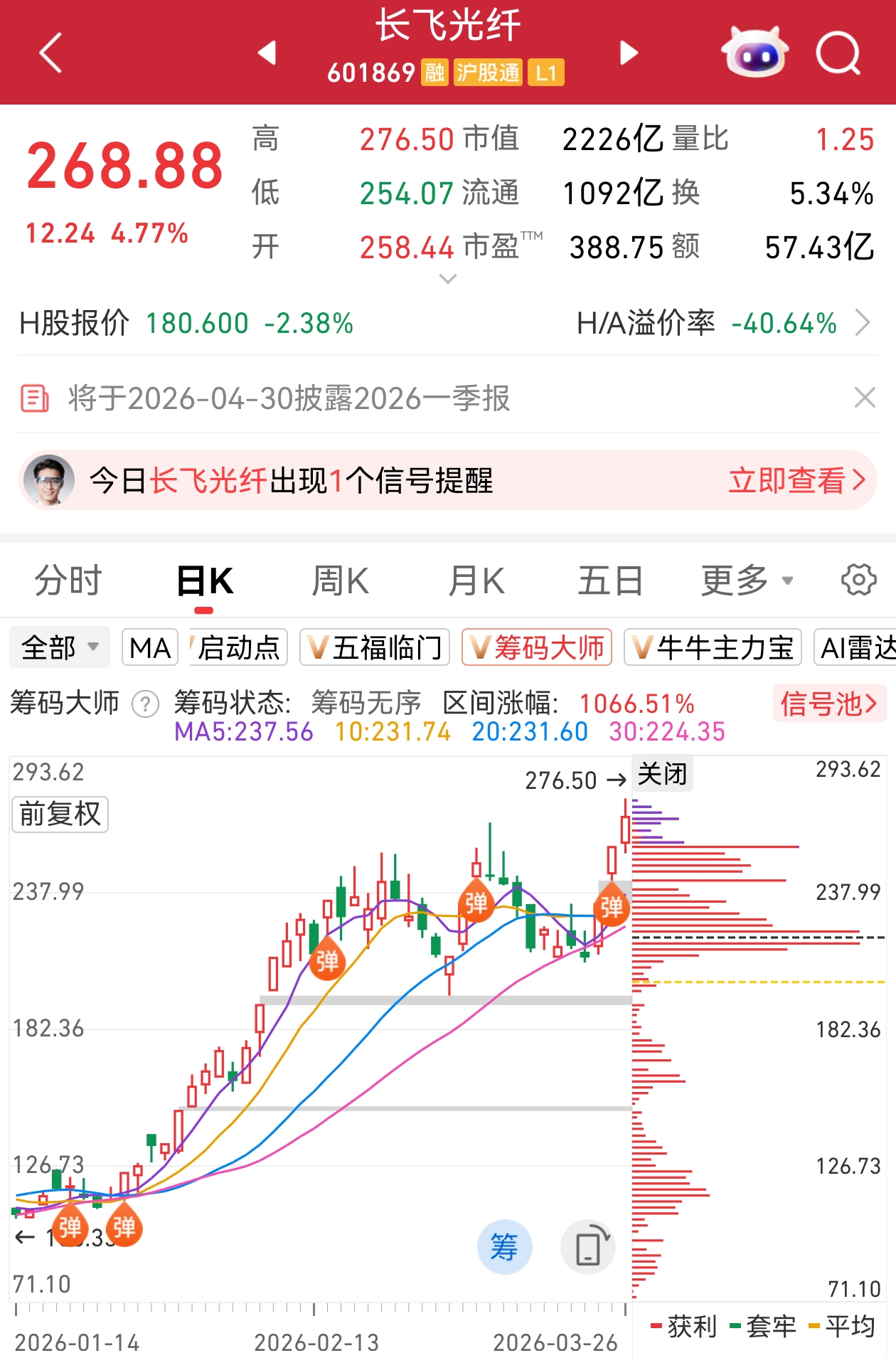
Task: Open the 更多 chart period dropdown
Action: click(x=747, y=580)
